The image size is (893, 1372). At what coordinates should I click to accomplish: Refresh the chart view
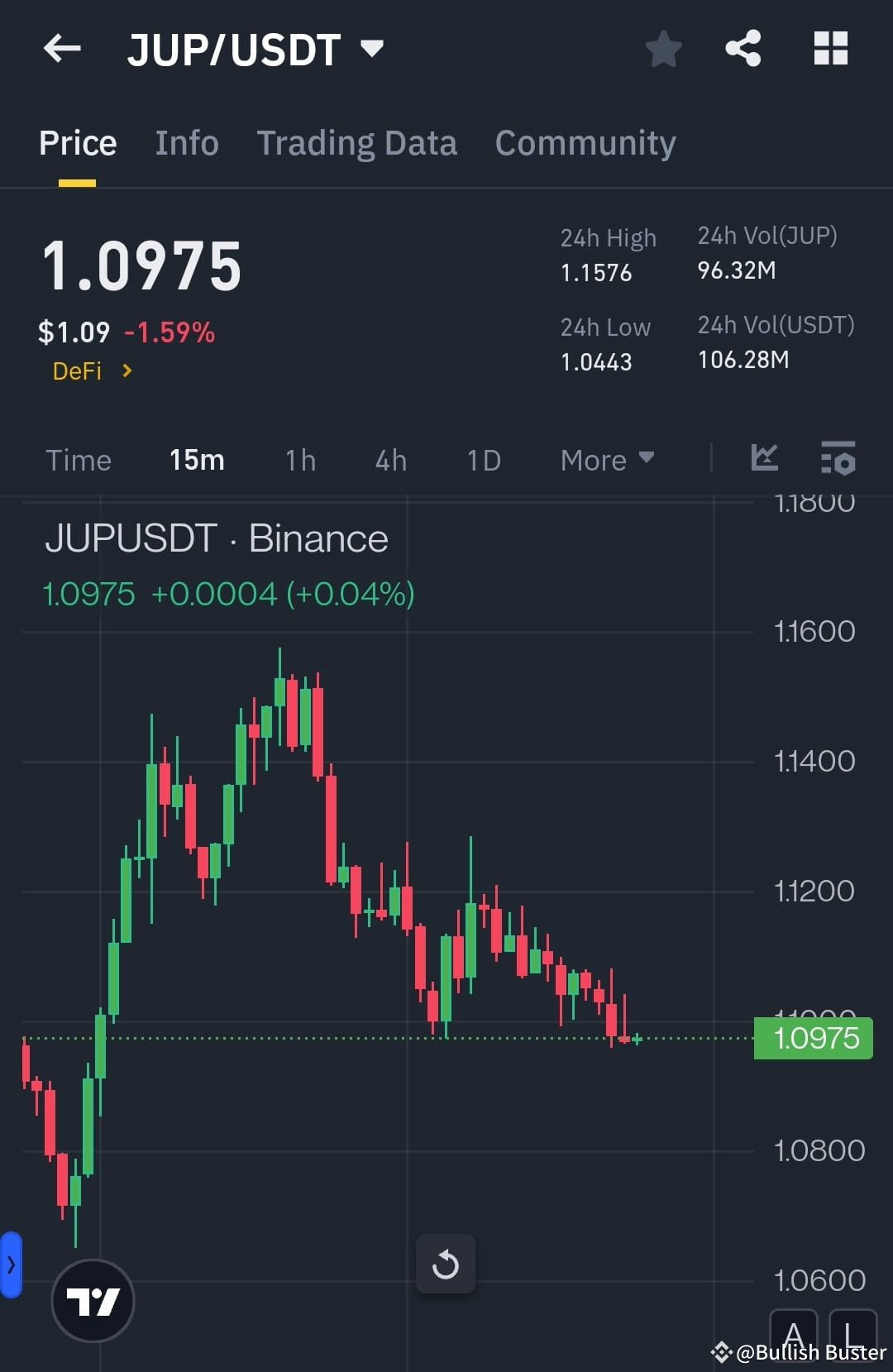(446, 1264)
